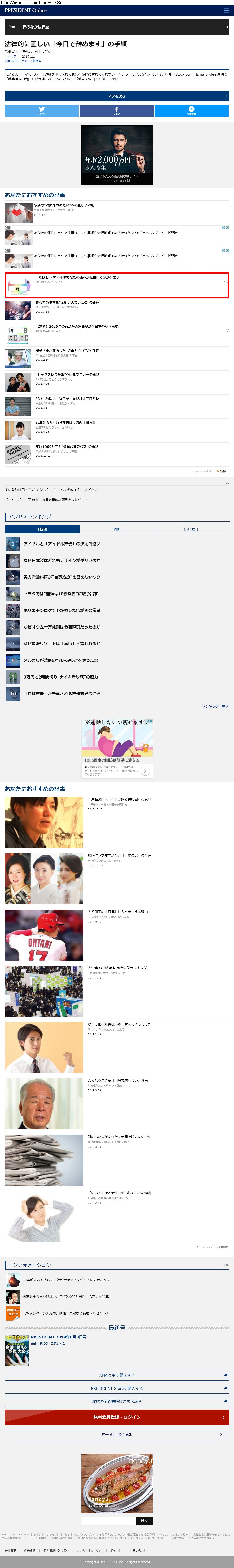The width and height of the screenshot is (234, 1568).
Task: Open the 会社概要 footer link
Action: [x=10, y=1550]
